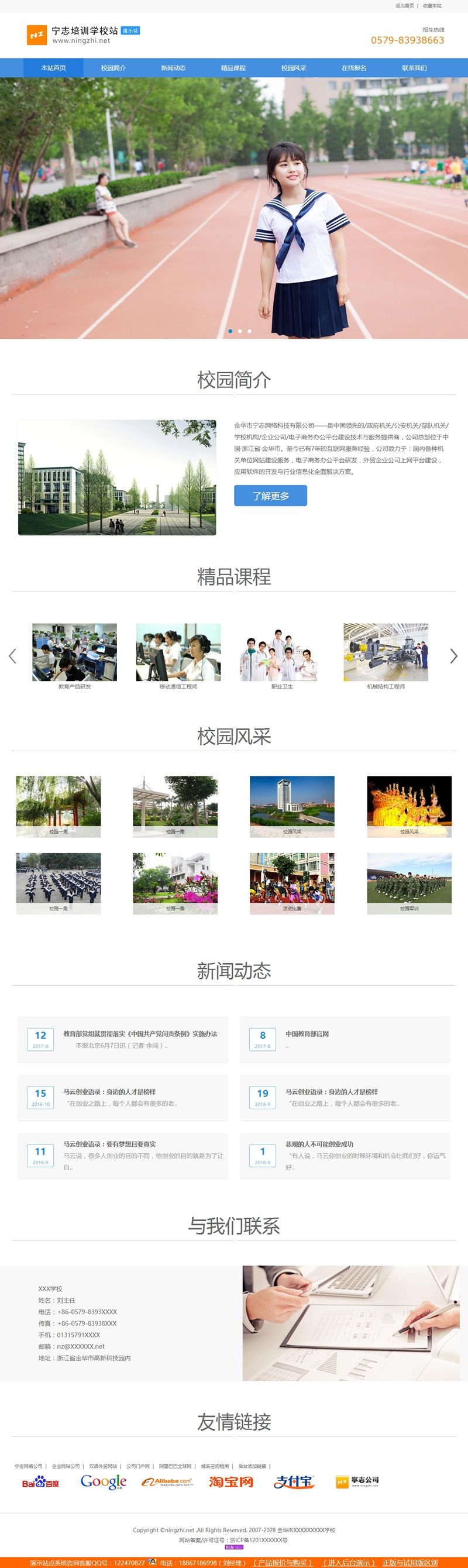
Task: Read news 悲观的人不可能创业成功
Action: click(x=319, y=1144)
